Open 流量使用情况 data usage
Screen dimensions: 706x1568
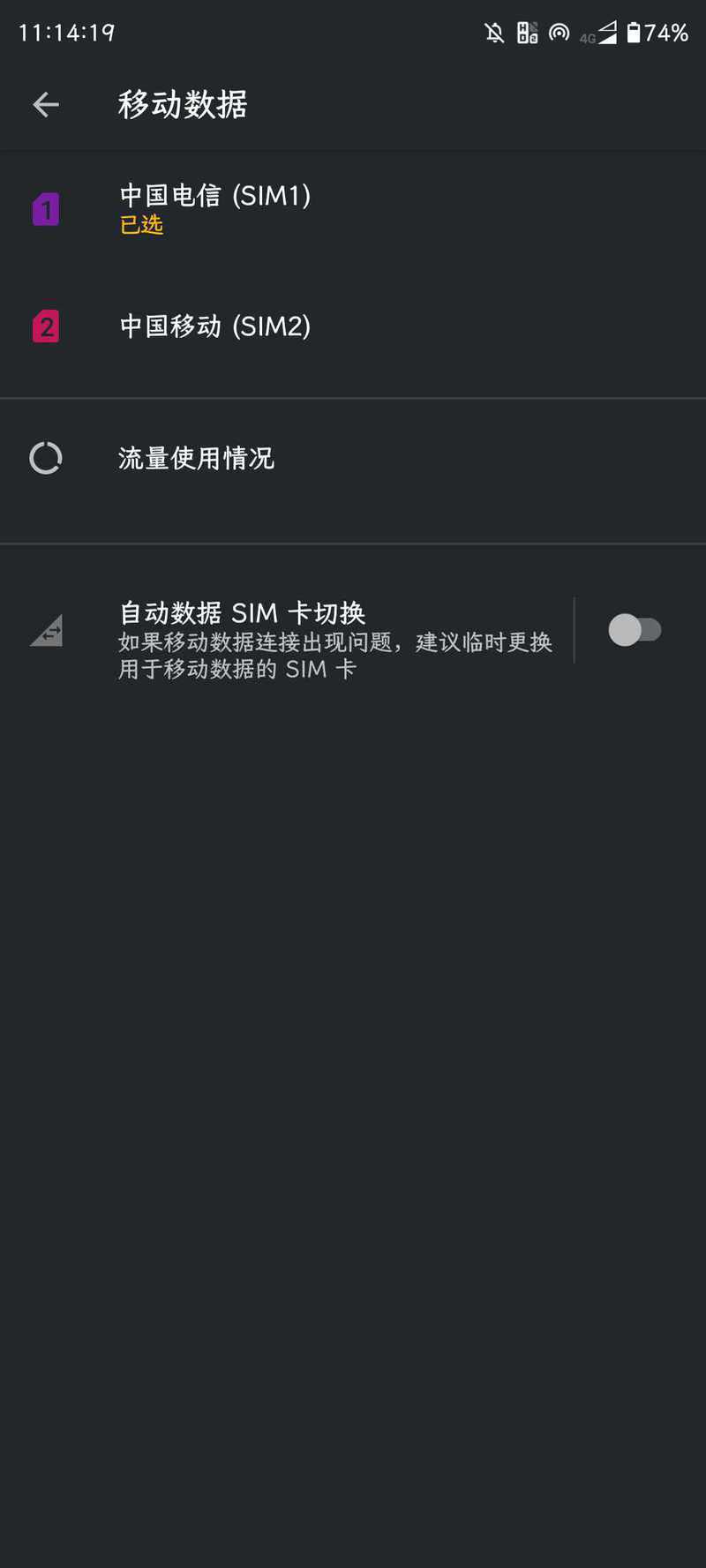click(x=353, y=458)
